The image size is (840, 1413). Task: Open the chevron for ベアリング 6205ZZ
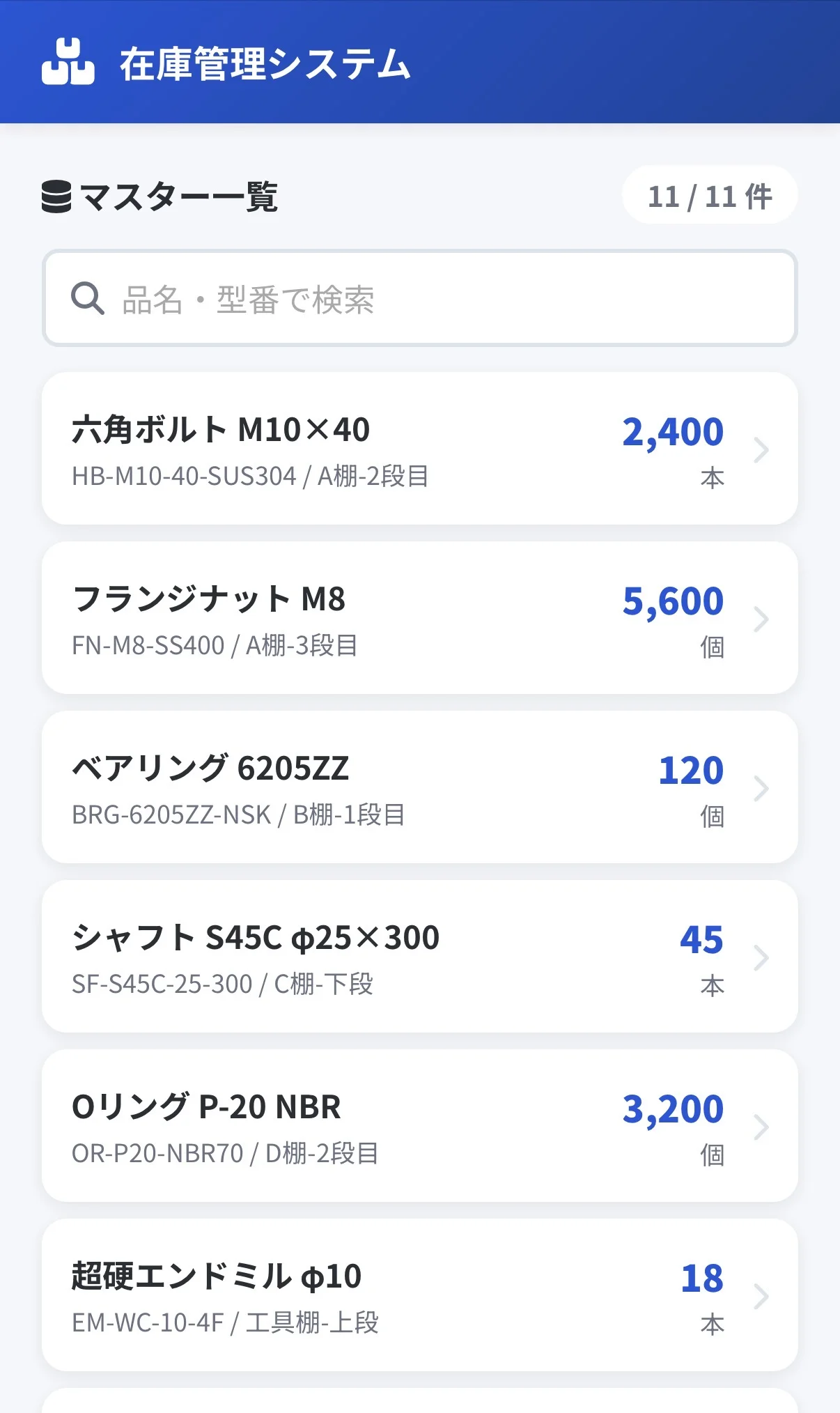point(759,788)
